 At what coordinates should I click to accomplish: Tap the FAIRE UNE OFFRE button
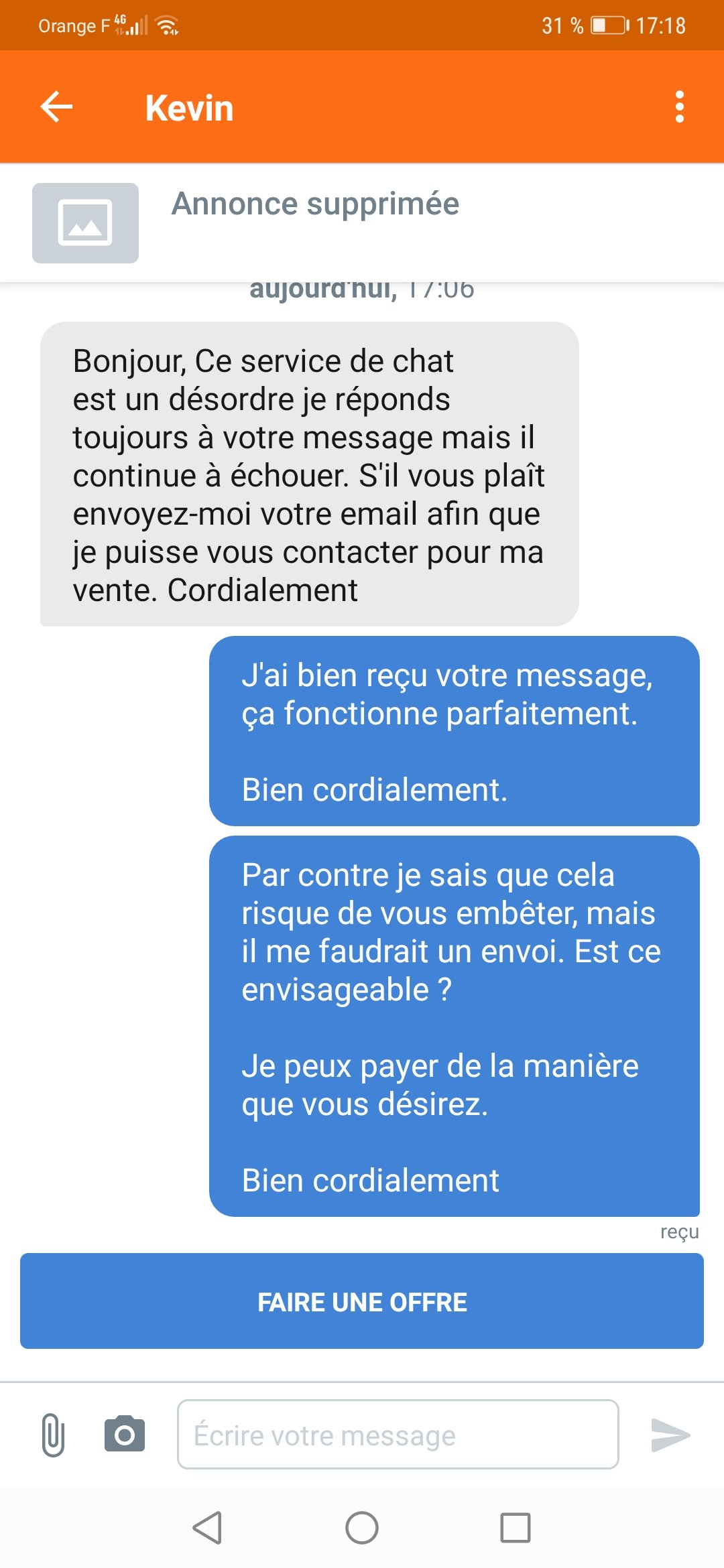click(x=362, y=1301)
